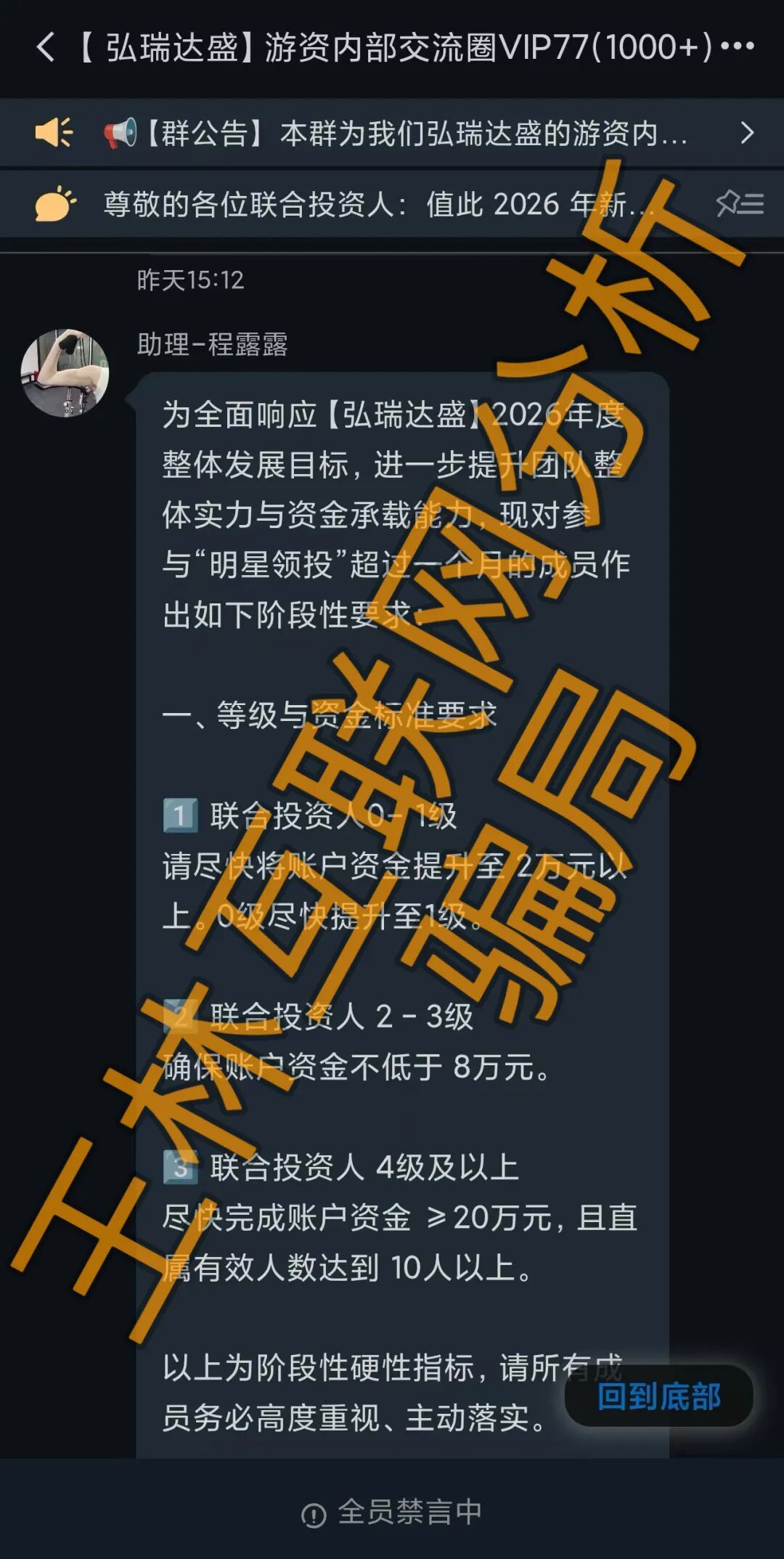The height and width of the screenshot is (1559, 784).
Task: View 助理-程露露's profile avatar
Action: 65,373
